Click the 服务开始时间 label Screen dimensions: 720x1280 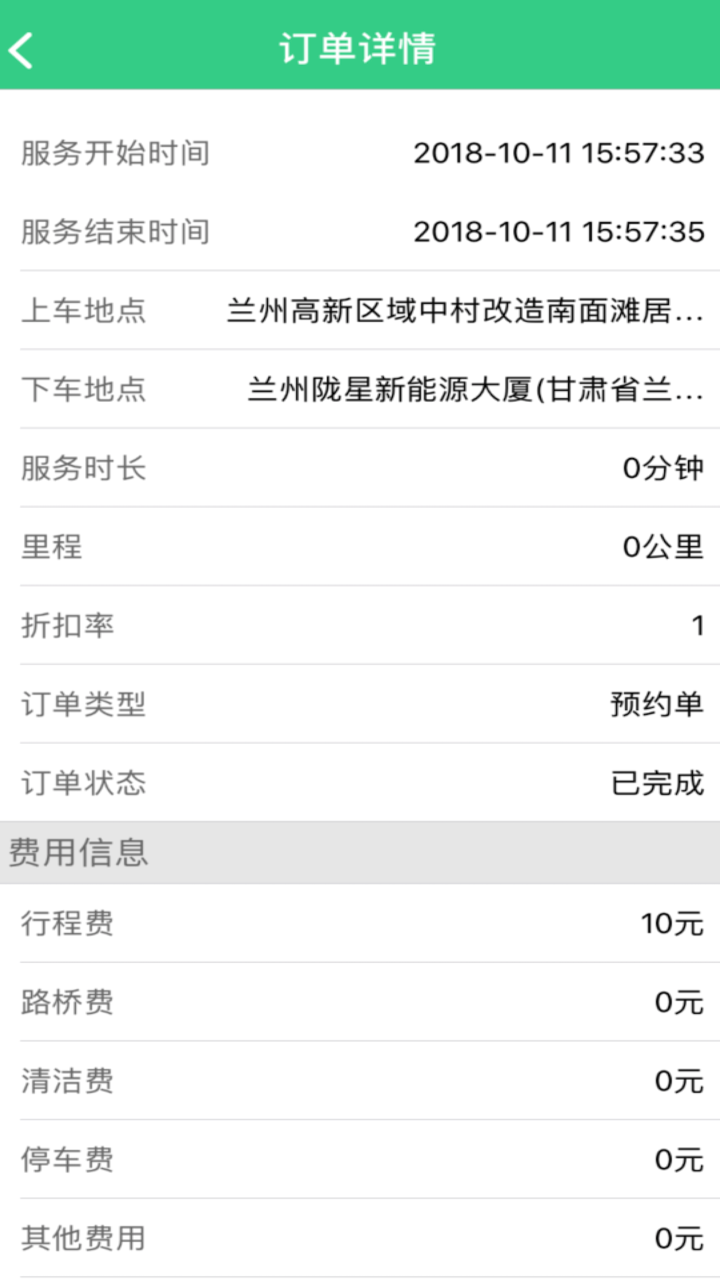[x=113, y=152]
